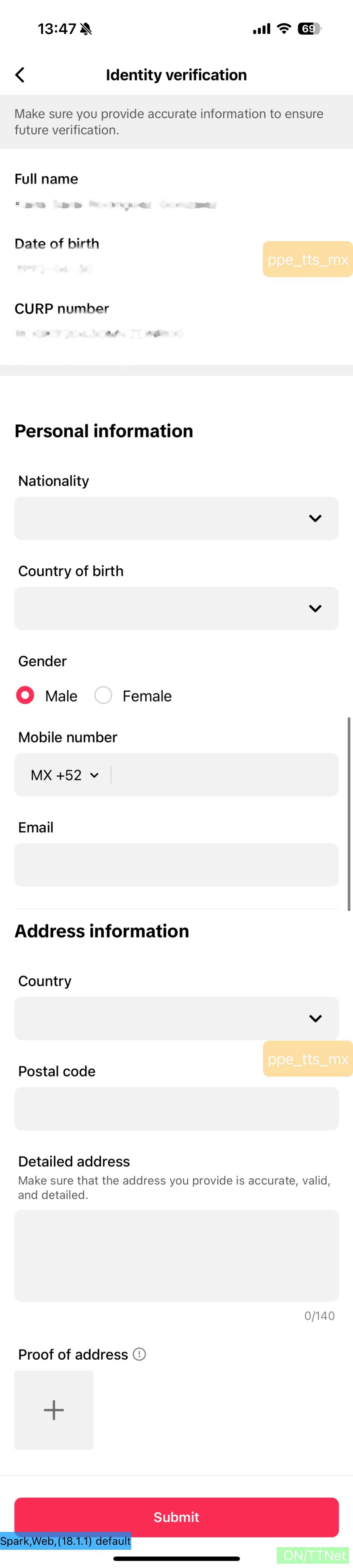Tap the Detailed address text box
Viewport: 353px width, 1568px height.
pos(176,1255)
